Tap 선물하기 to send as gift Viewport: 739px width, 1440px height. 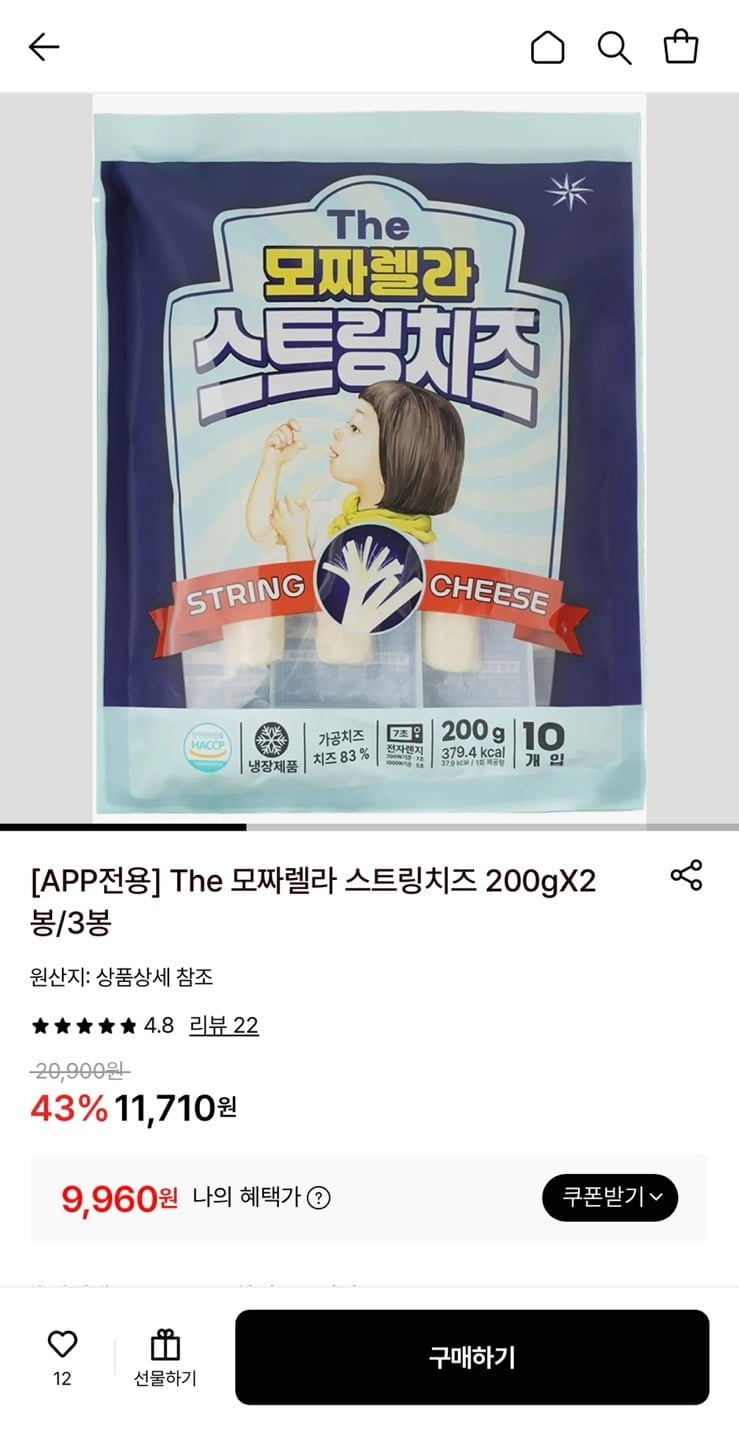coord(165,1358)
